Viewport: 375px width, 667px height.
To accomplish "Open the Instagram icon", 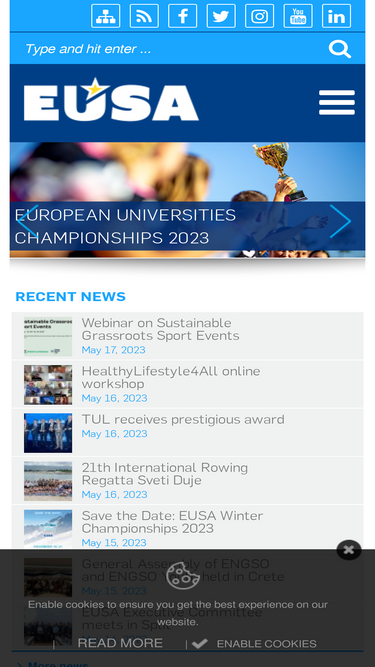I will point(259,16).
